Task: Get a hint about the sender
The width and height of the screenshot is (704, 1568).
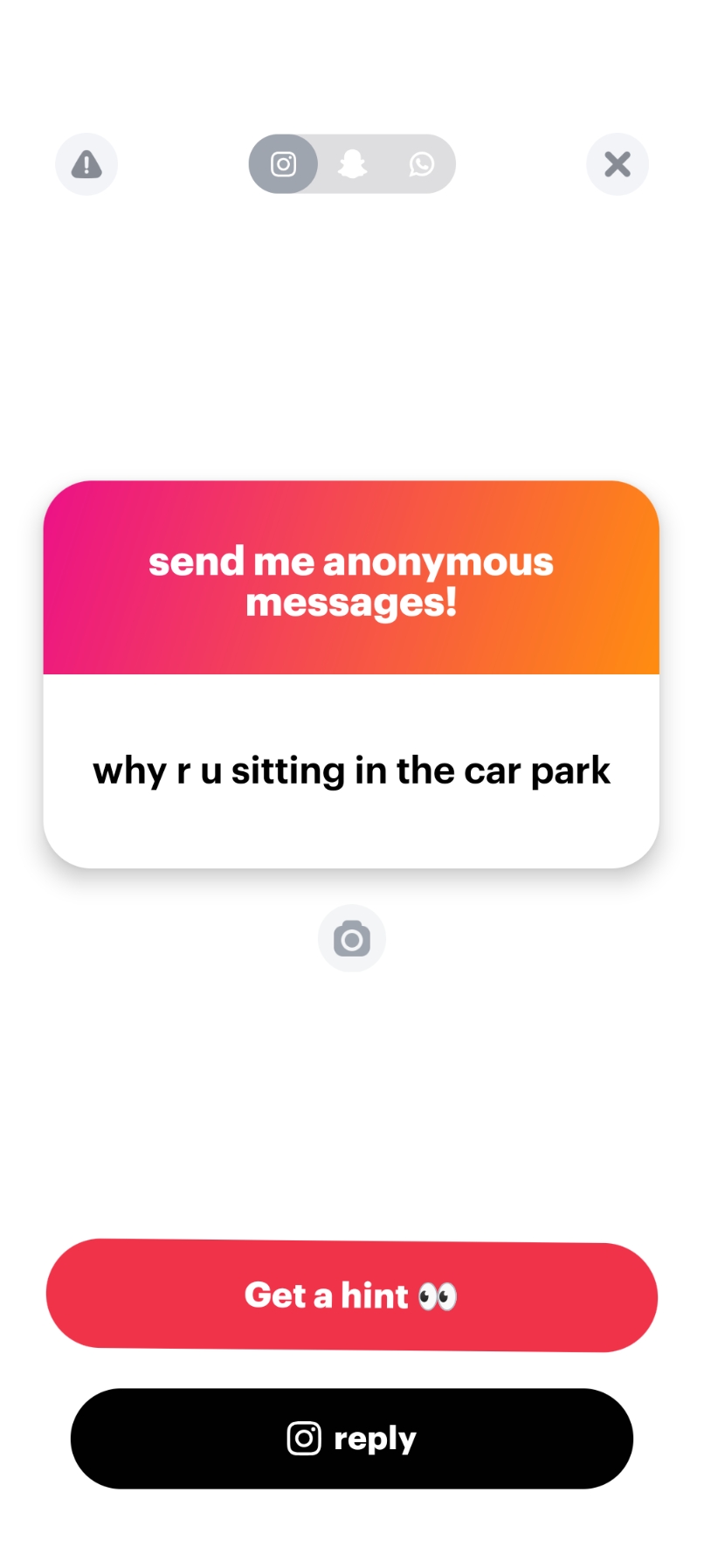Action: pyautogui.click(x=351, y=1295)
